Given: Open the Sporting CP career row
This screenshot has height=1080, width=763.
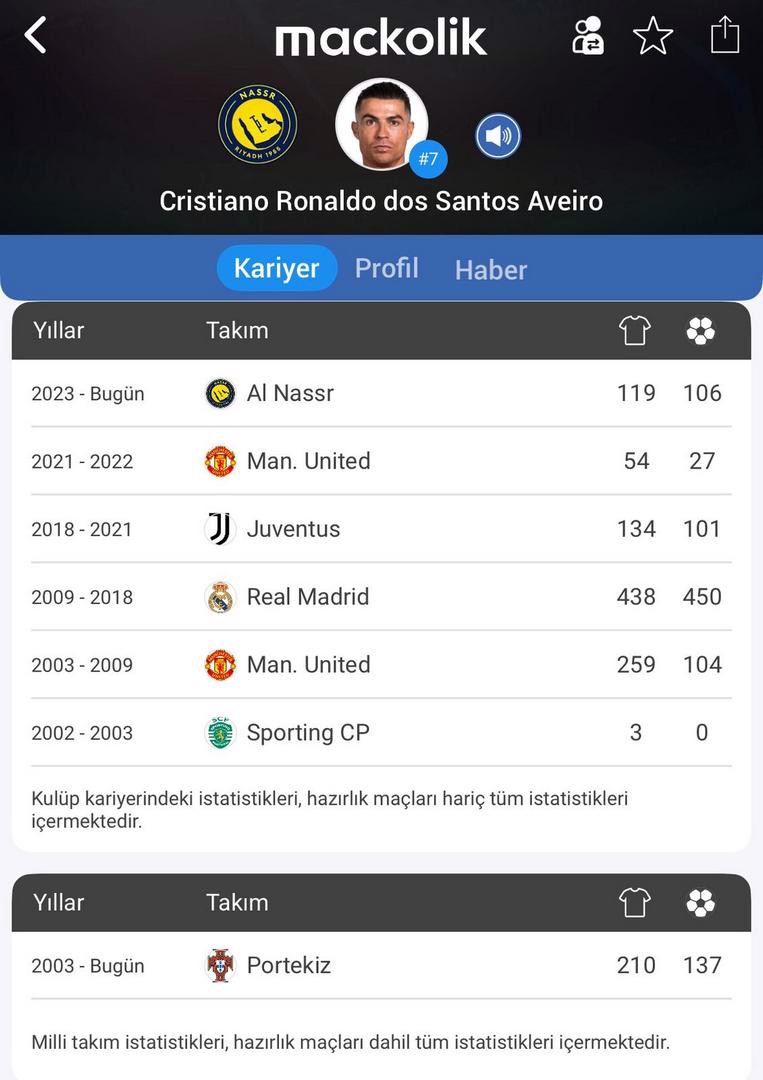Looking at the screenshot, I should pyautogui.click(x=380, y=733).
